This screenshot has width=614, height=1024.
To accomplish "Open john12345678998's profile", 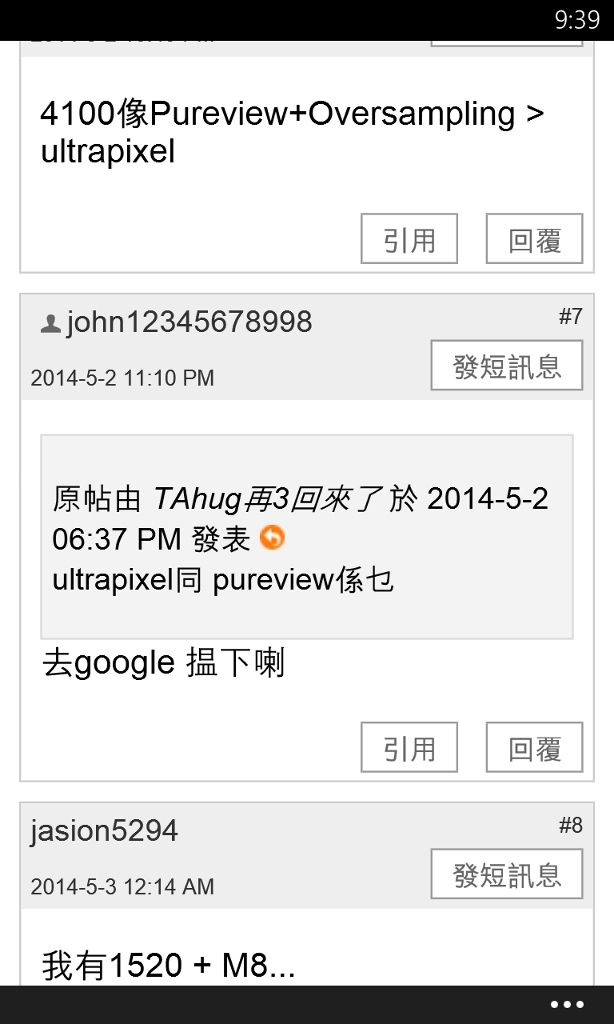I will tap(189, 322).
